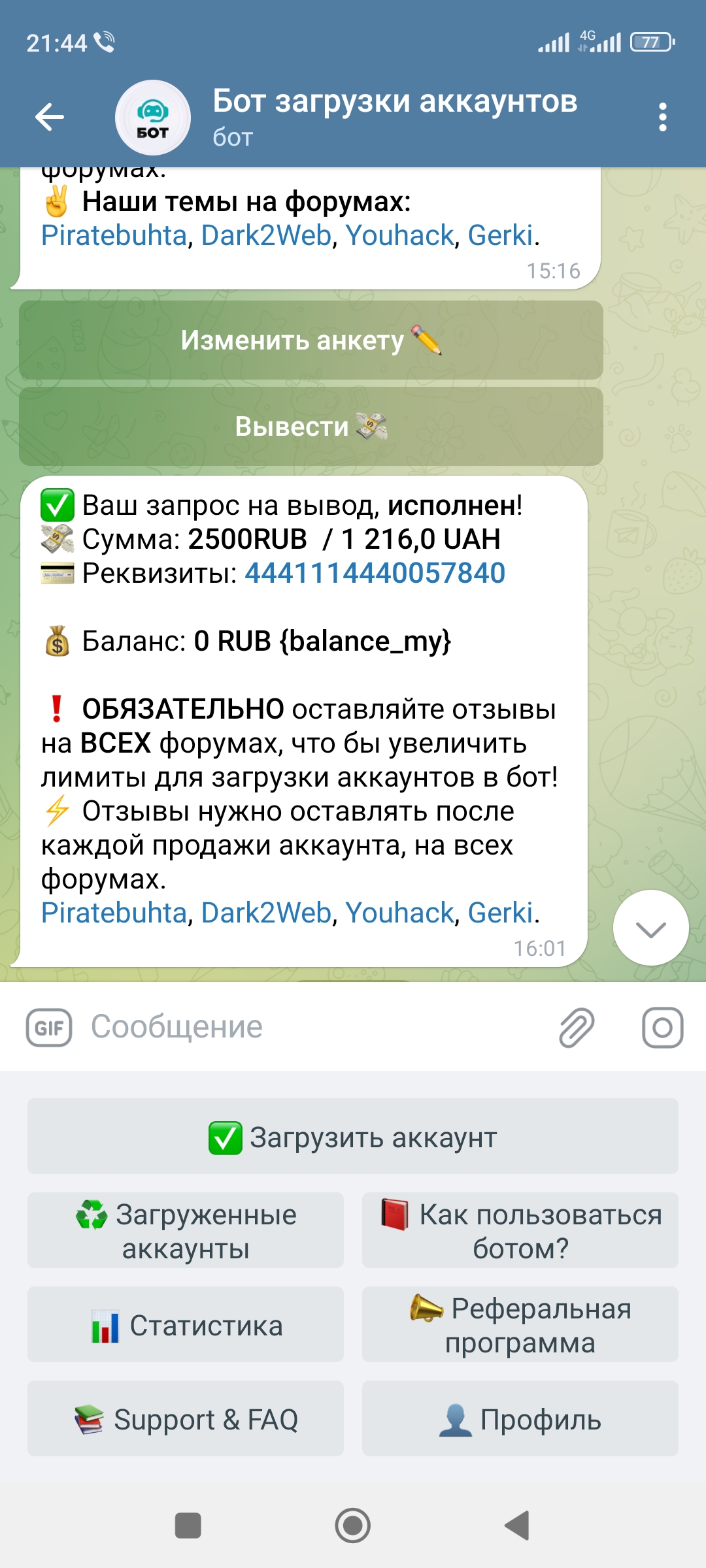This screenshot has height=1568, width=706.
Task: Tap the video message camera icon
Action: click(x=662, y=1028)
